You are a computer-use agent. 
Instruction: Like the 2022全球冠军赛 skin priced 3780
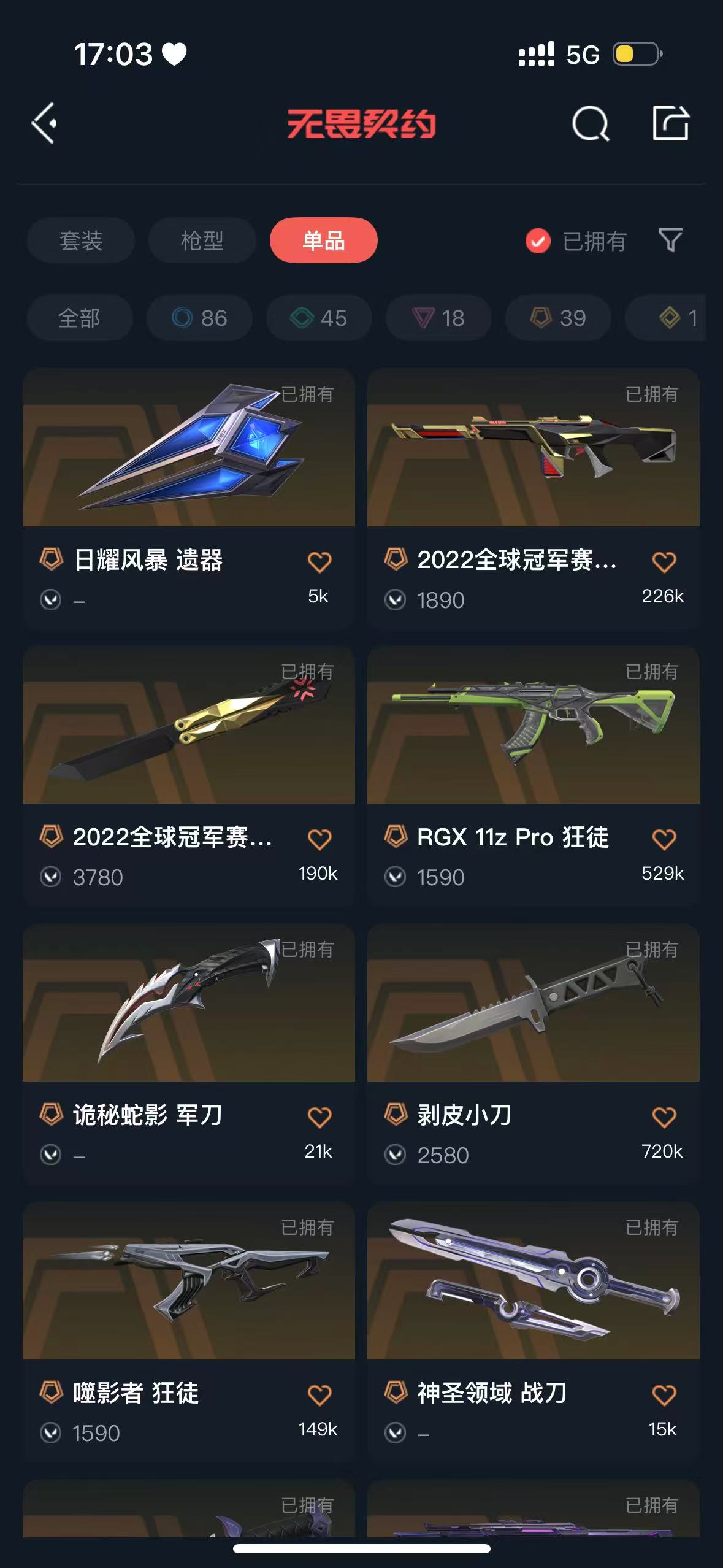[319, 839]
